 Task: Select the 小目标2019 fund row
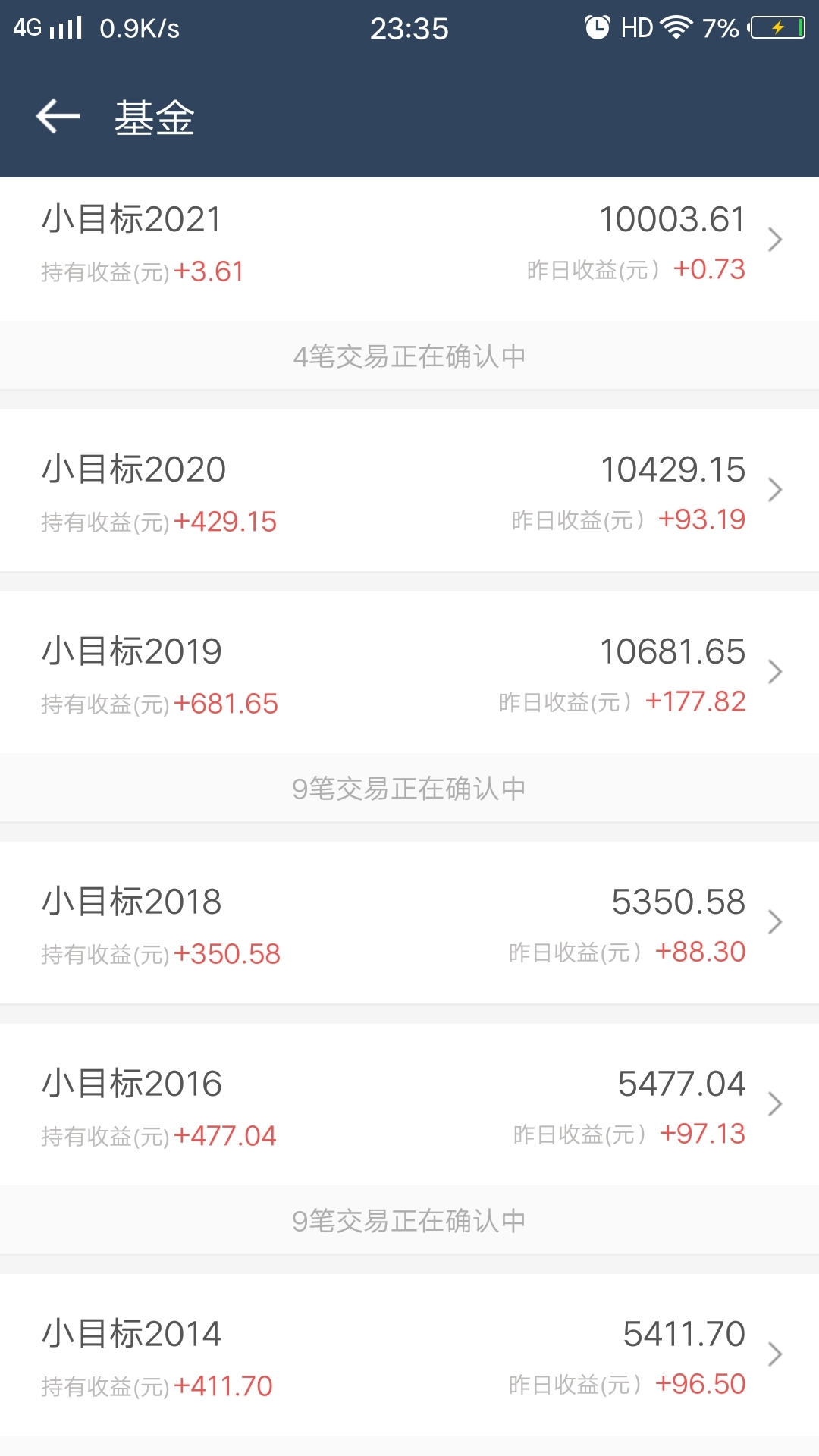[409, 672]
